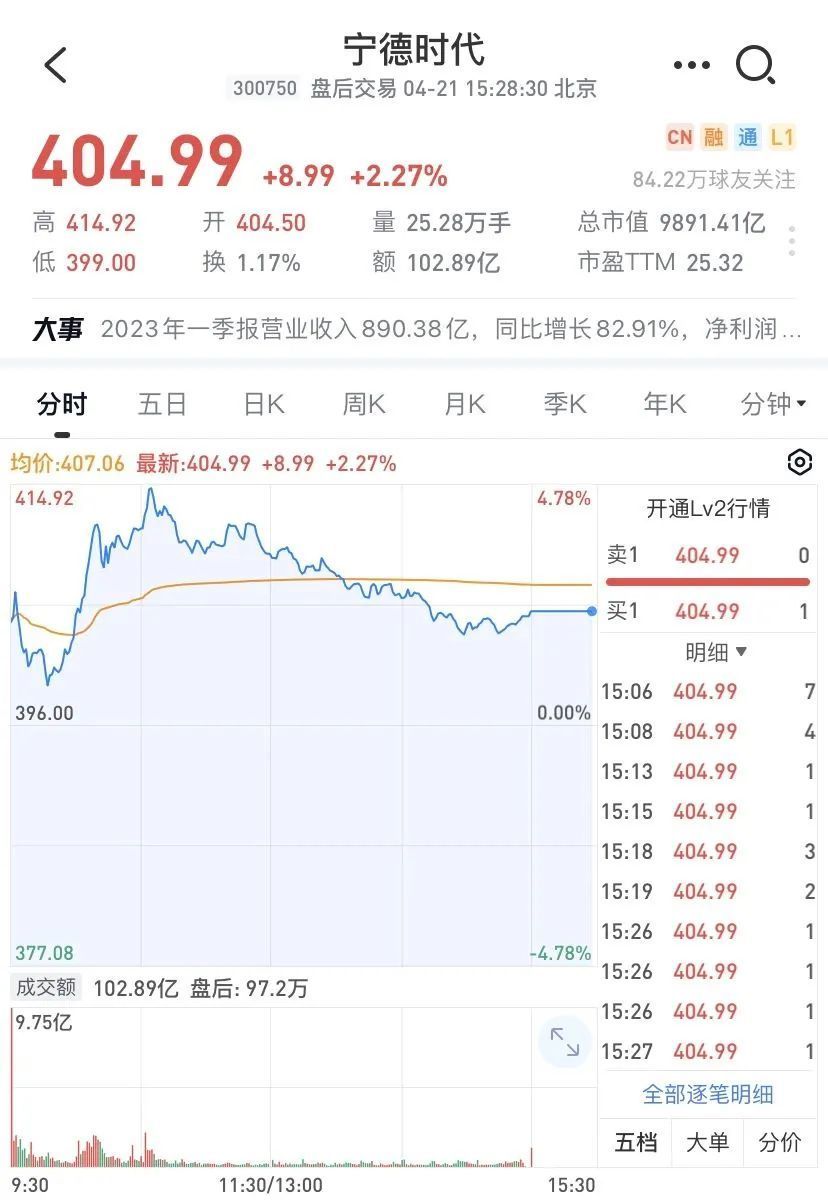Expand the 明细 dropdown
This screenshot has height=1204, width=828.
[x=716, y=652]
